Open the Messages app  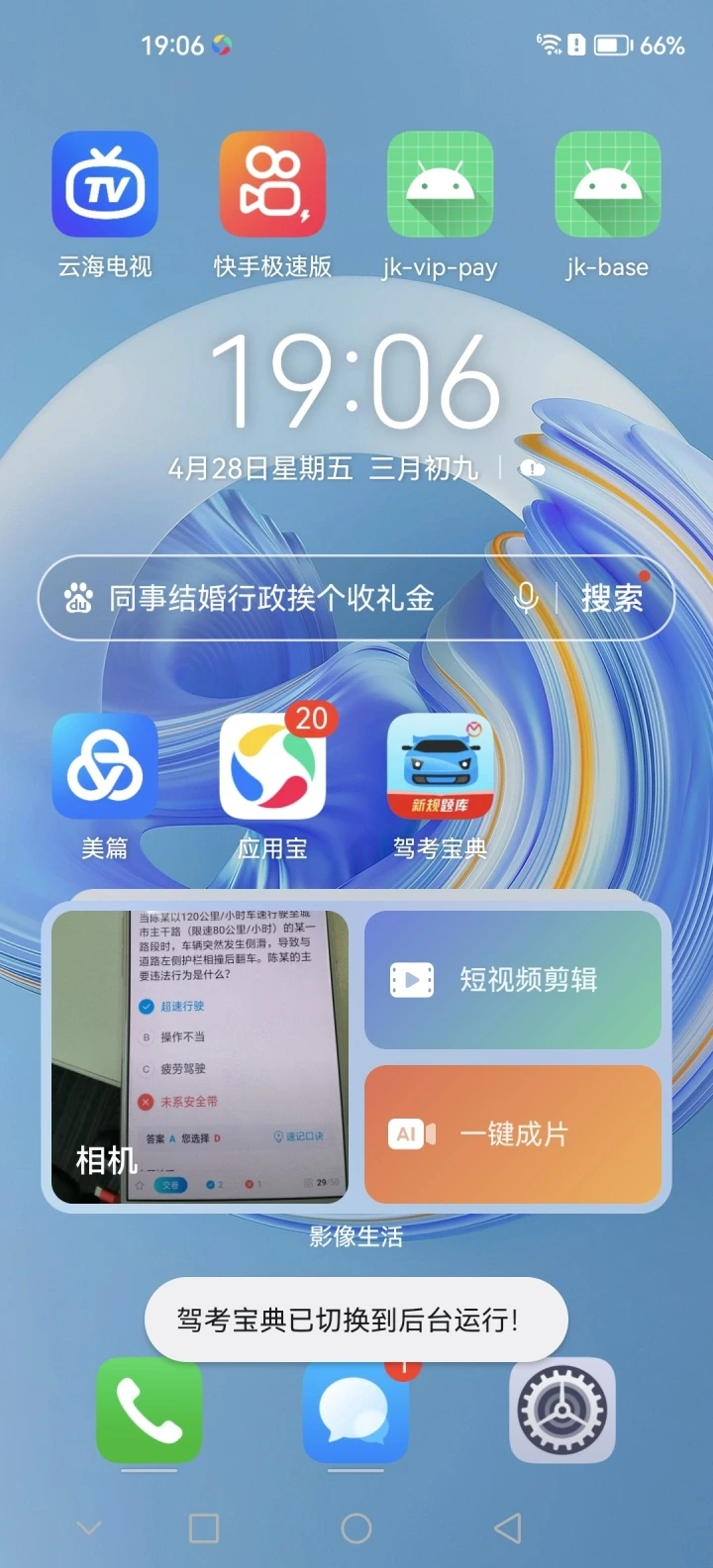[x=356, y=1410]
